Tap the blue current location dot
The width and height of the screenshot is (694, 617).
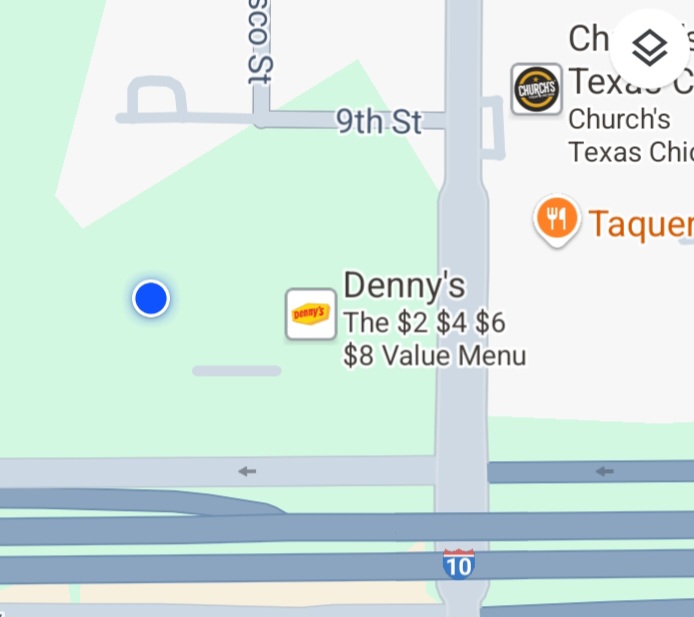[151, 298]
